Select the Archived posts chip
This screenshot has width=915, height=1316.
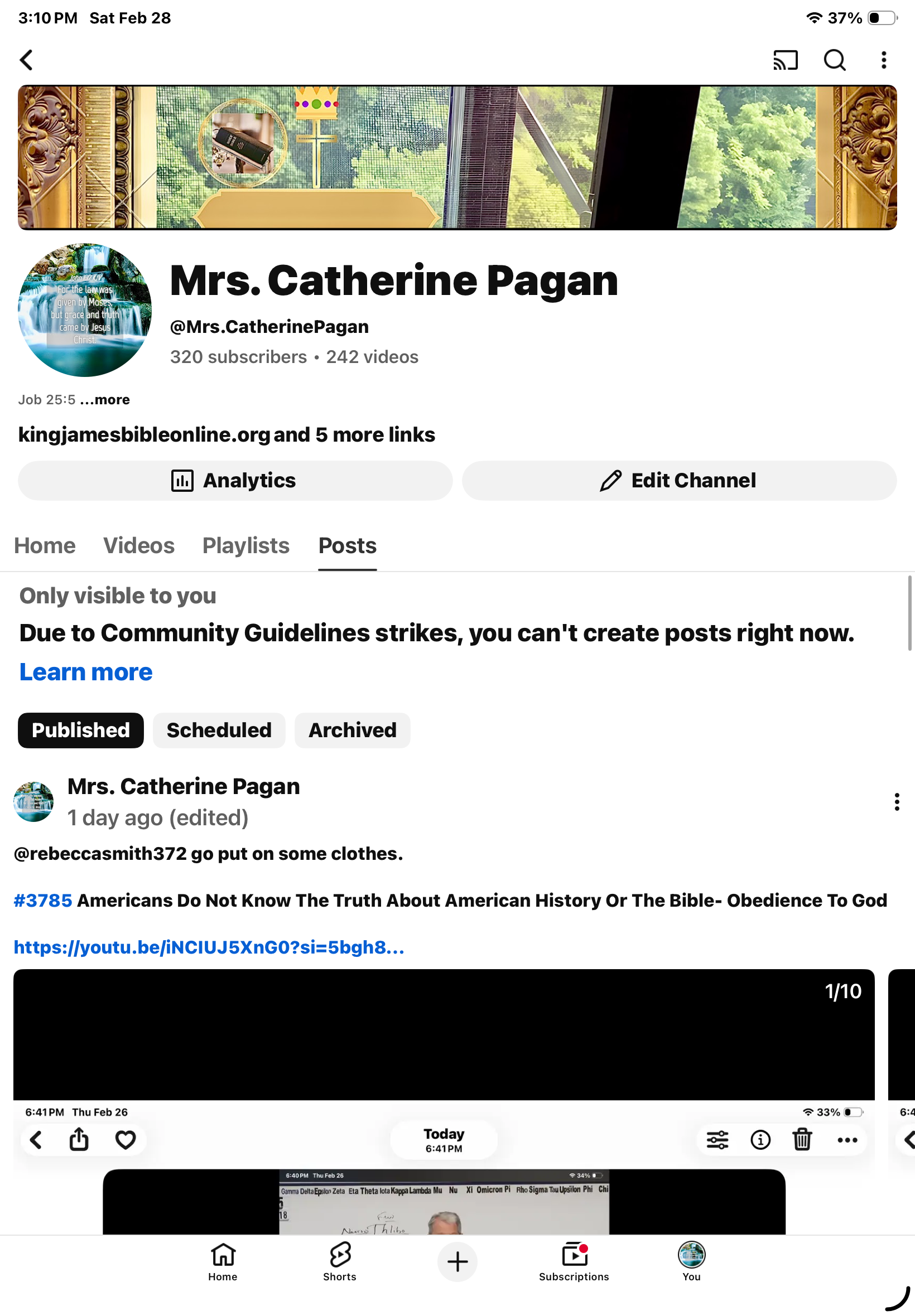point(352,730)
